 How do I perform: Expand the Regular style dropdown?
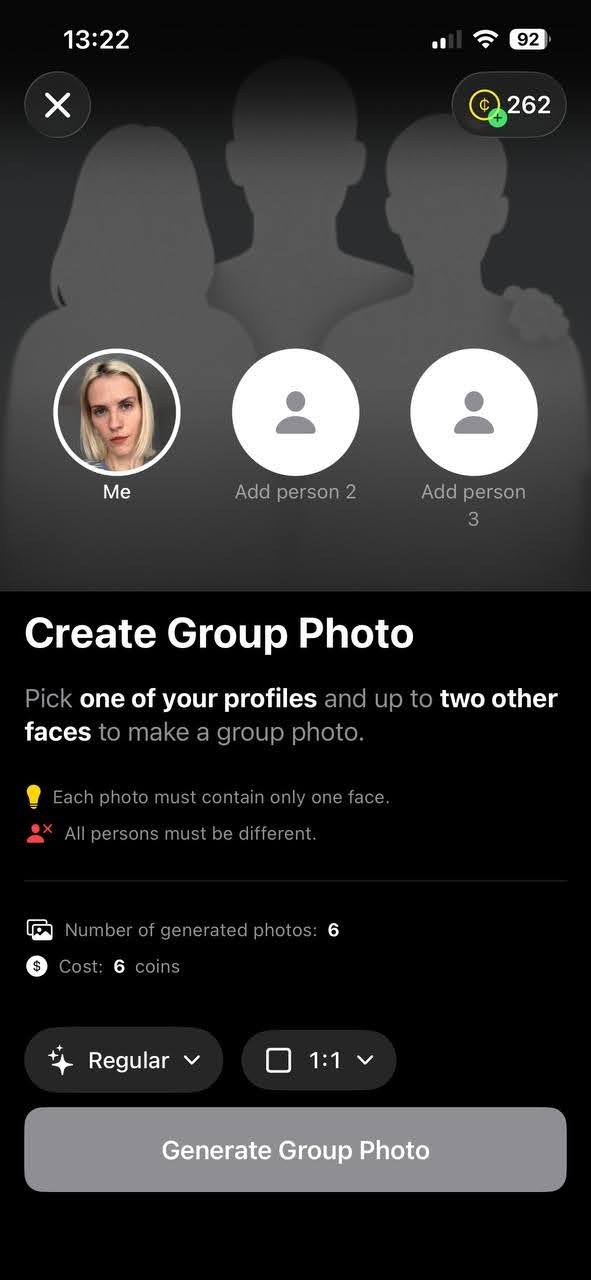[124, 1060]
